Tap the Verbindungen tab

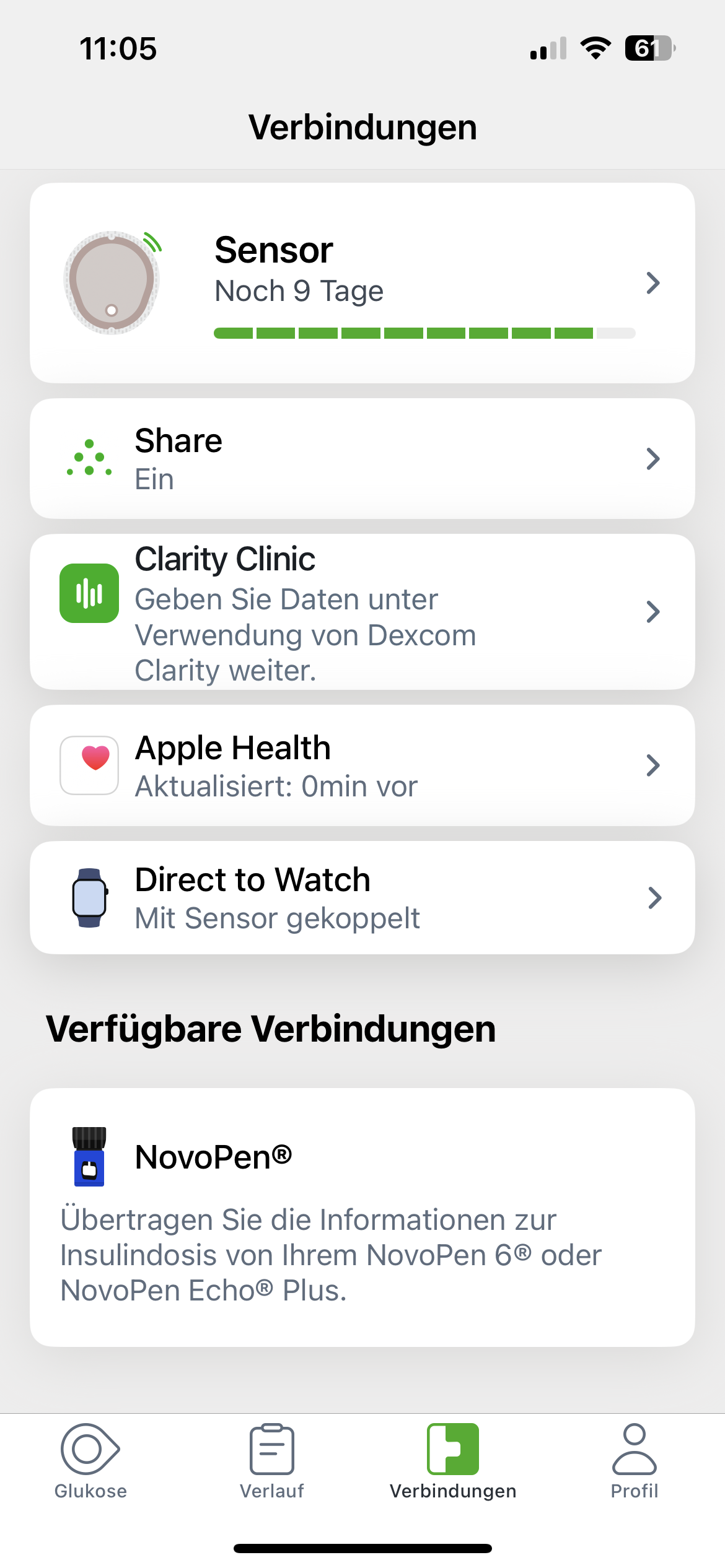coord(453,1461)
